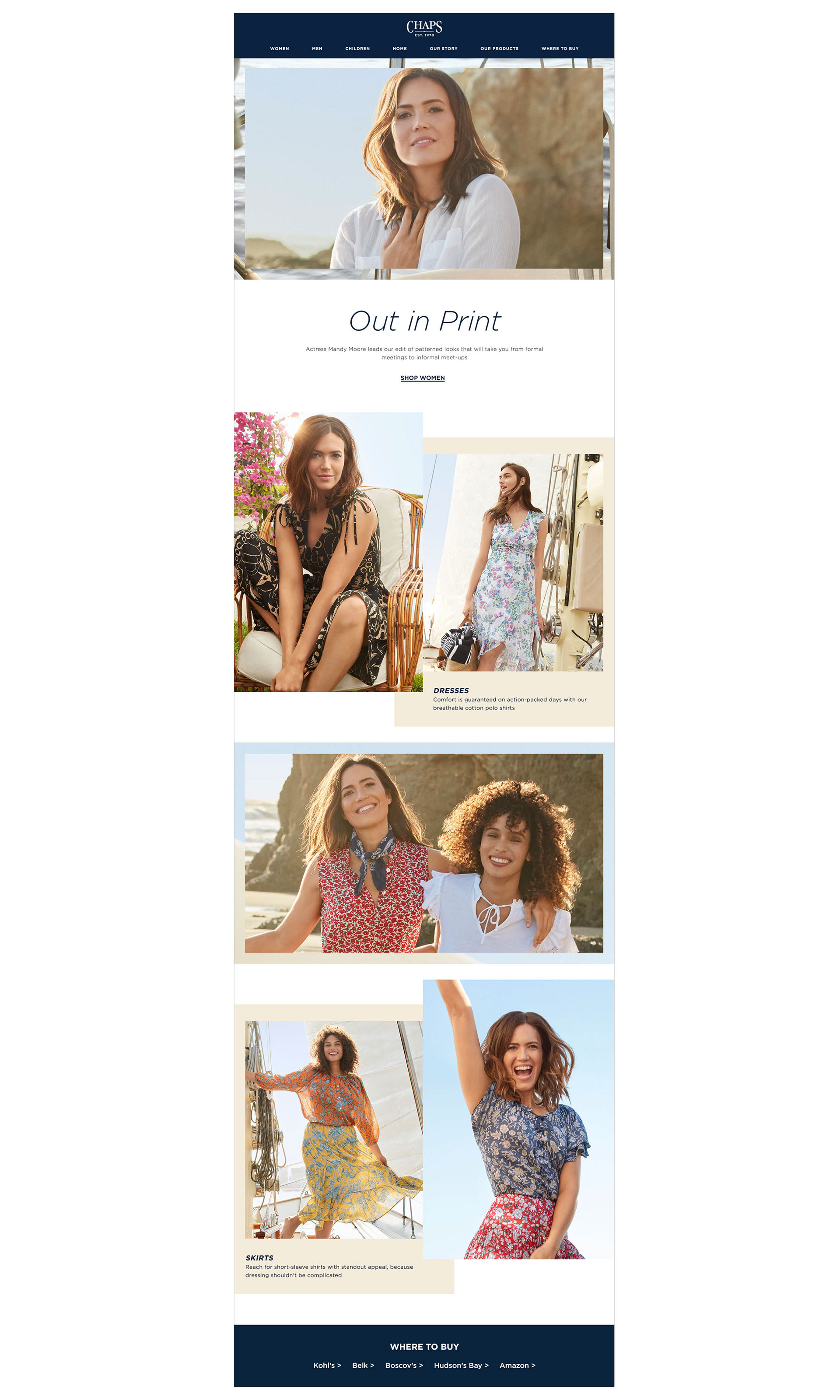Go to the Belk store link
The height and width of the screenshot is (1400, 840).
(x=363, y=1365)
